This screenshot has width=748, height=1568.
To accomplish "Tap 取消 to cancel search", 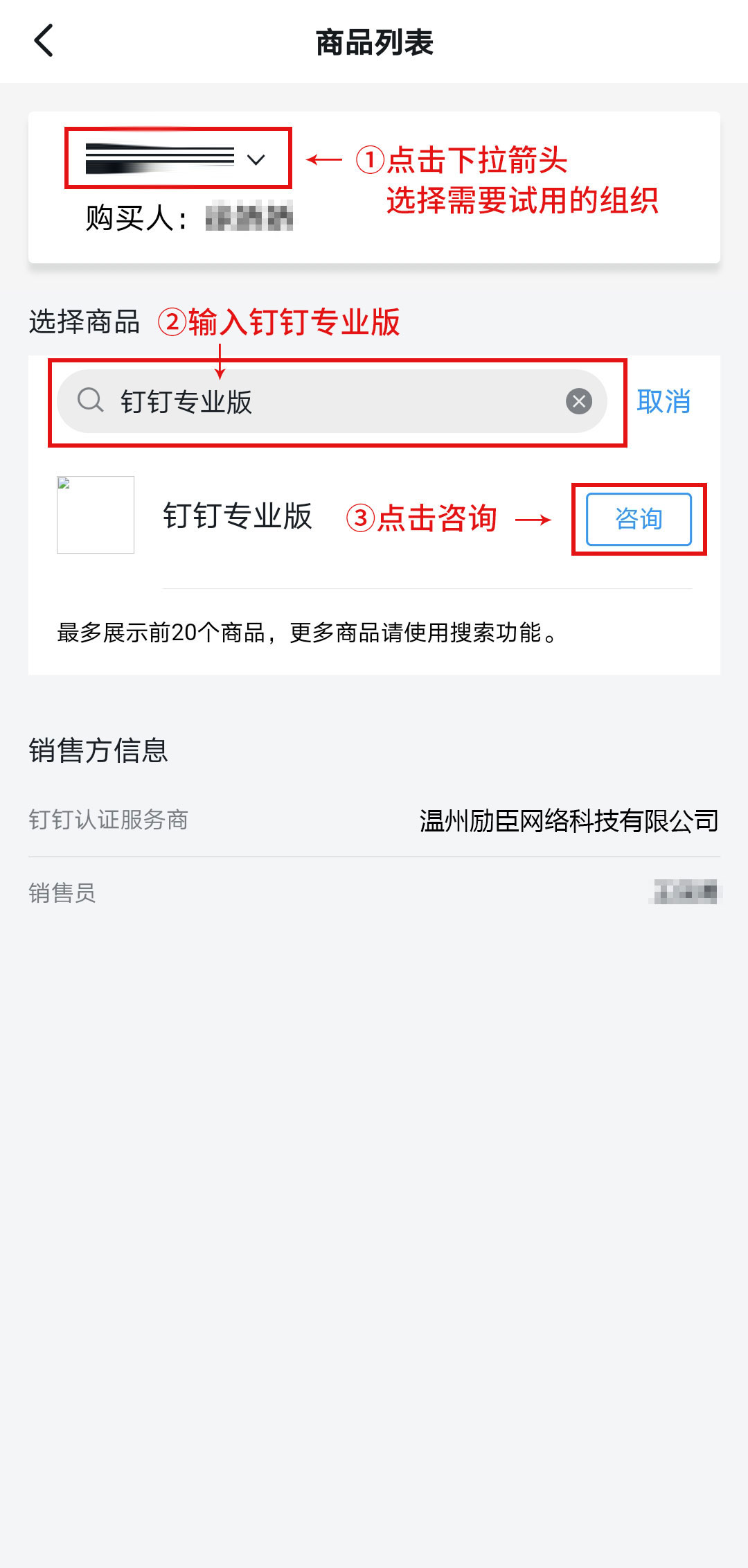I will [x=664, y=401].
